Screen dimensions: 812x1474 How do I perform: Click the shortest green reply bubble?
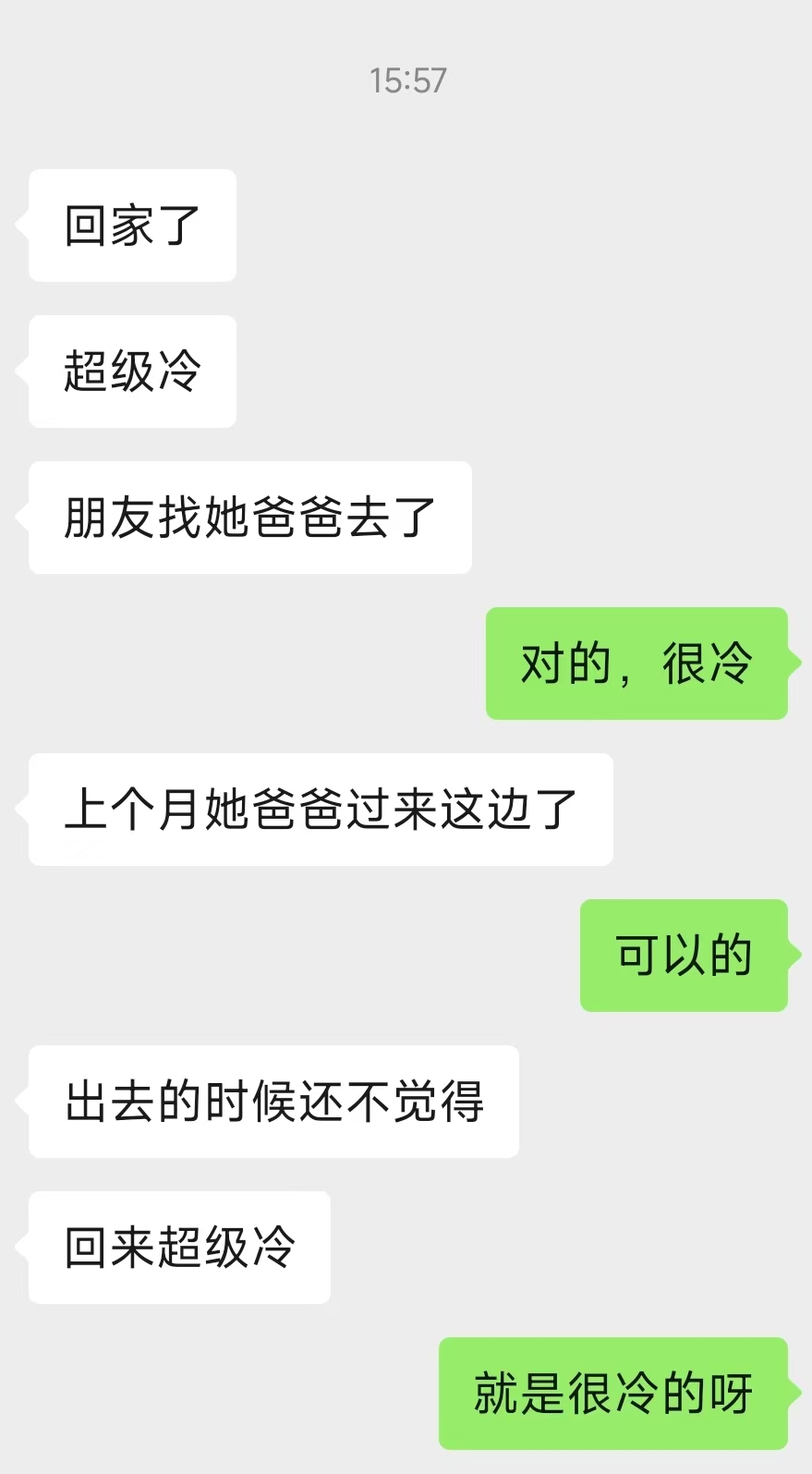(684, 956)
